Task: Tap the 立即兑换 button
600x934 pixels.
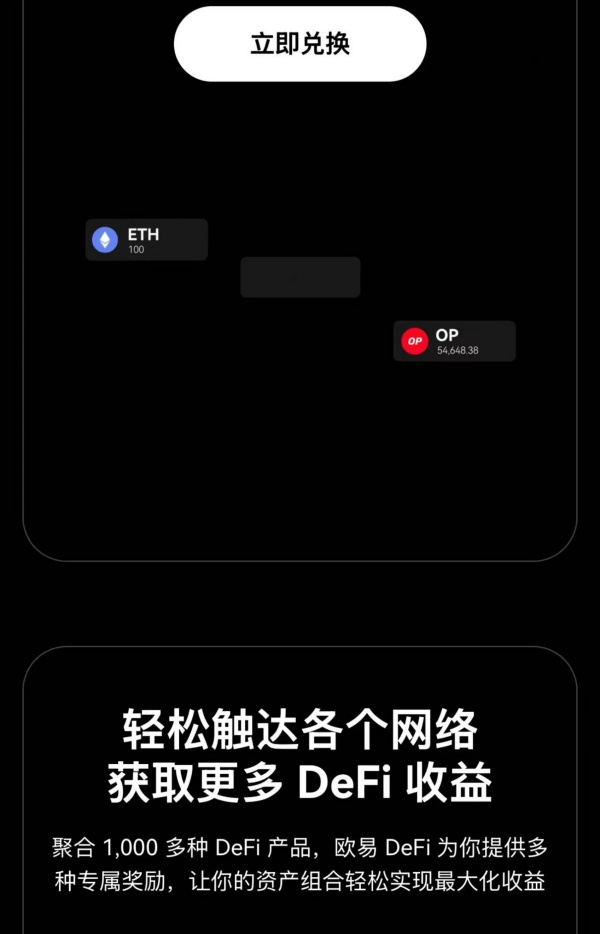Action: point(300,44)
